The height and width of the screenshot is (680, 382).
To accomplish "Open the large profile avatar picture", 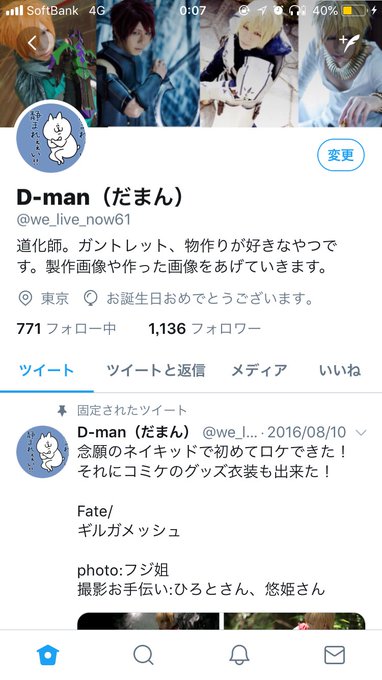I will (x=51, y=136).
